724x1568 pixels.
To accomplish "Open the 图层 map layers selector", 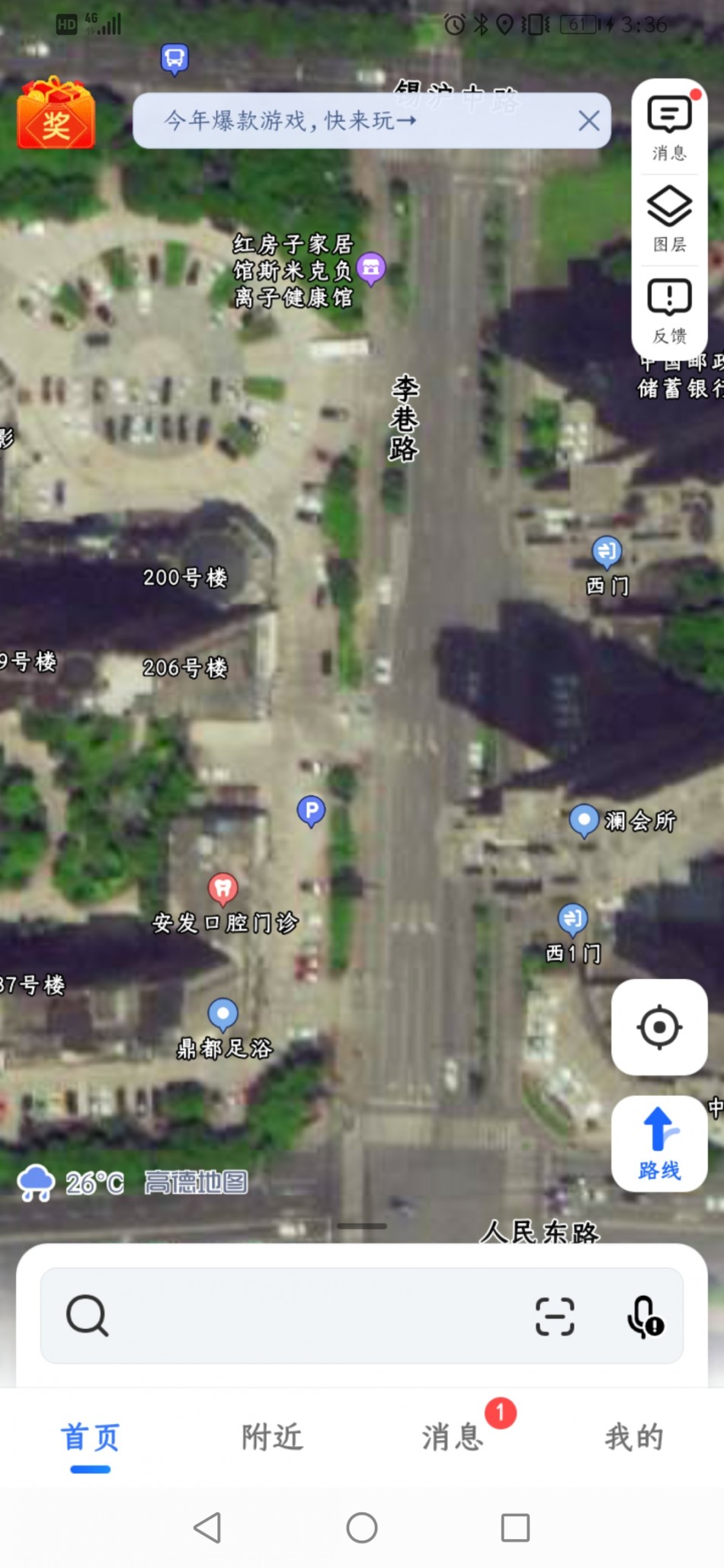I will click(x=669, y=219).
